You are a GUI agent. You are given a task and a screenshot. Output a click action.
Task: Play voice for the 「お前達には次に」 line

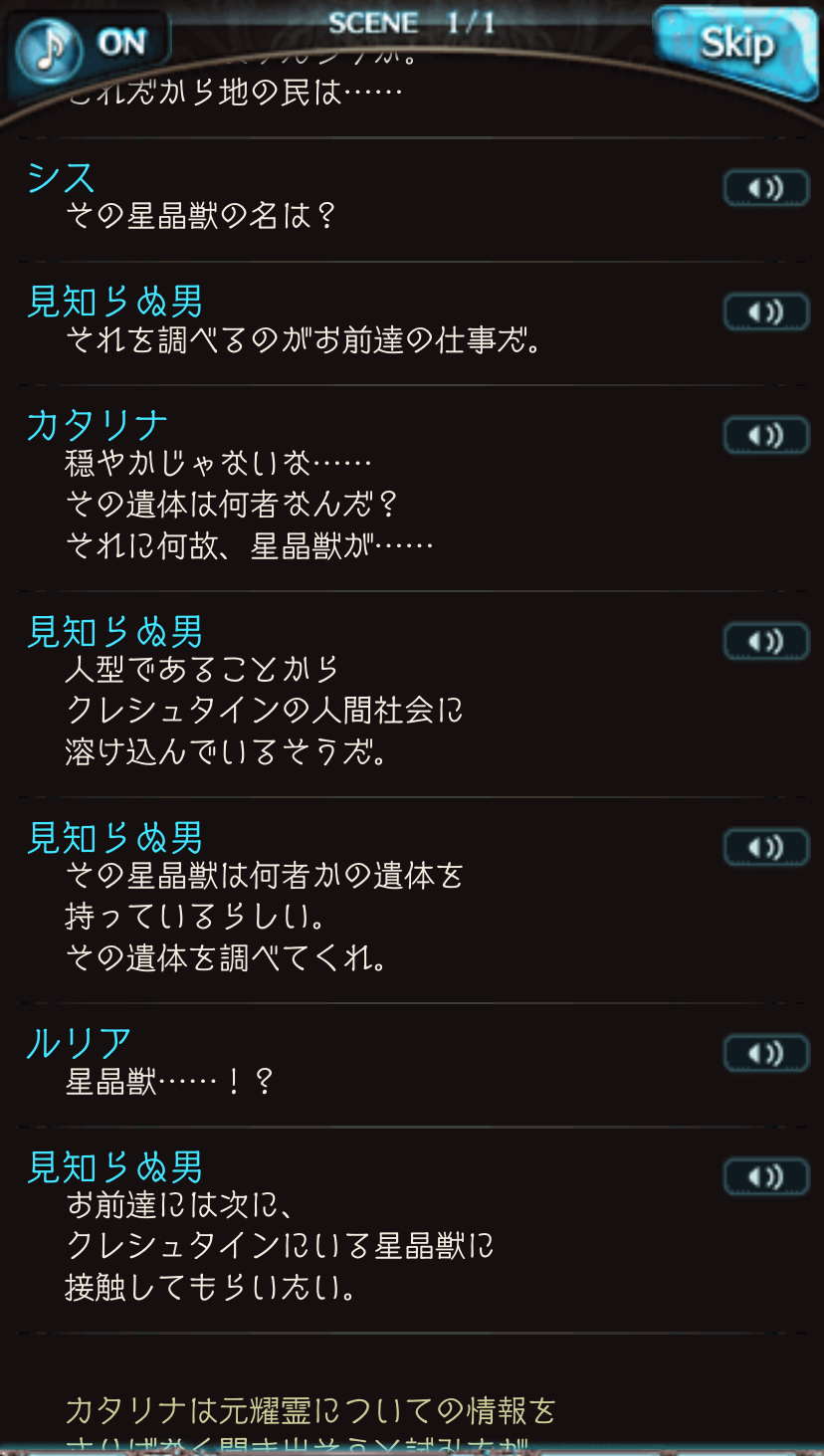click(x=765, y=1176)
